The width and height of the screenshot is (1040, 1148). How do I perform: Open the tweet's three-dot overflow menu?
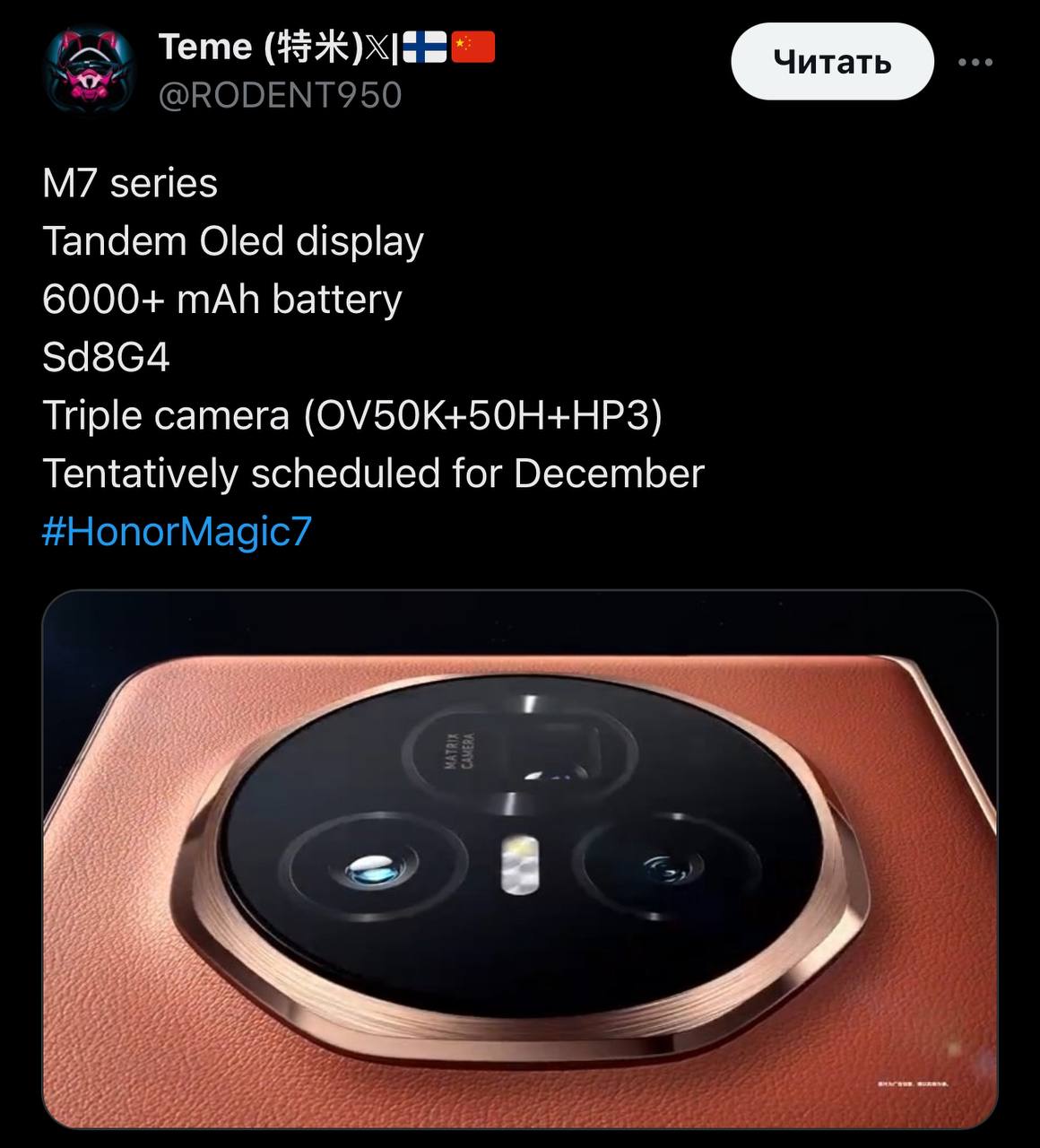tap(975, 62)
